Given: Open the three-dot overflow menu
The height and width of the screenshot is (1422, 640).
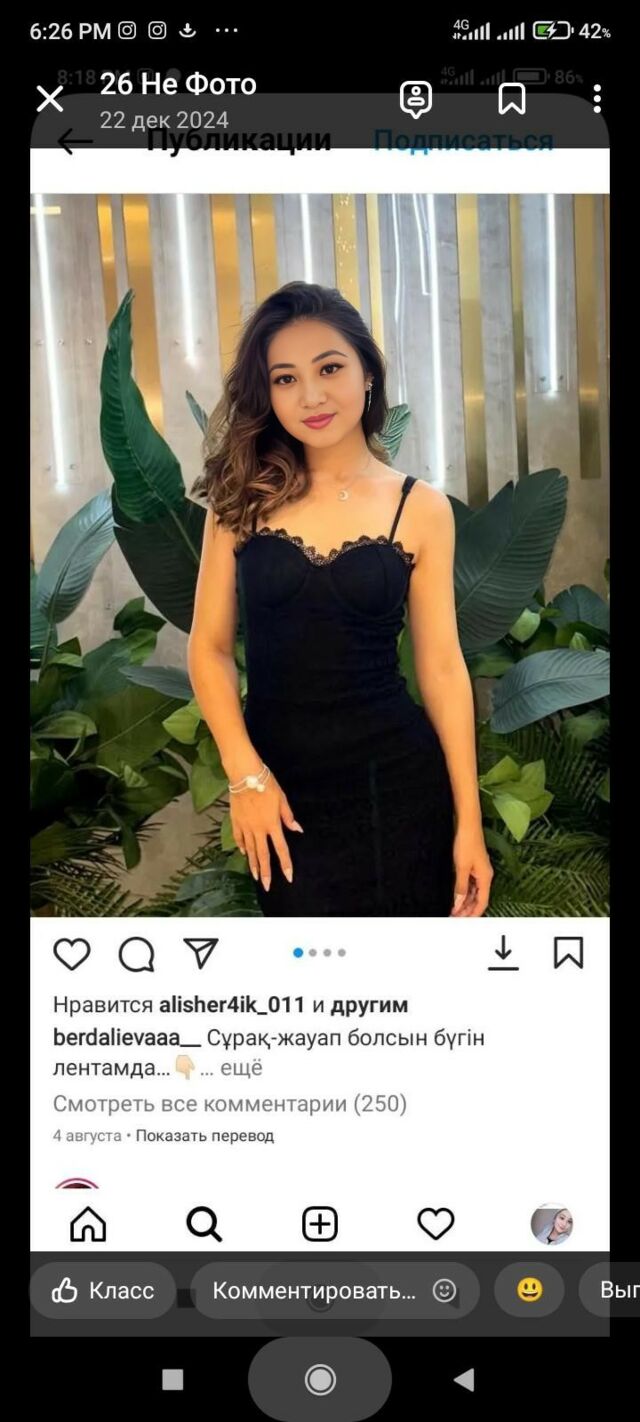Looking at the screenshot, I should (x=597, y=98).
